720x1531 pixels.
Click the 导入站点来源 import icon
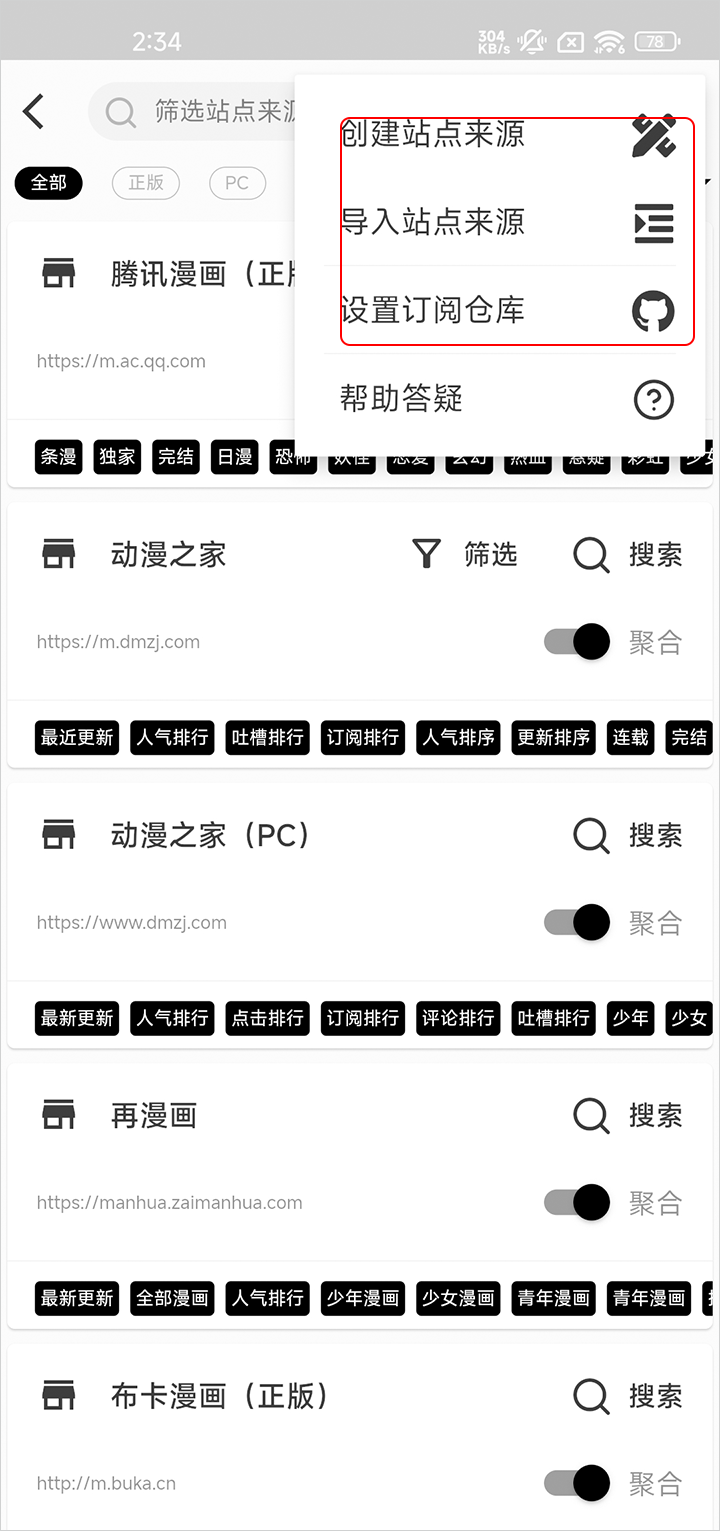[x=657, y=222]
